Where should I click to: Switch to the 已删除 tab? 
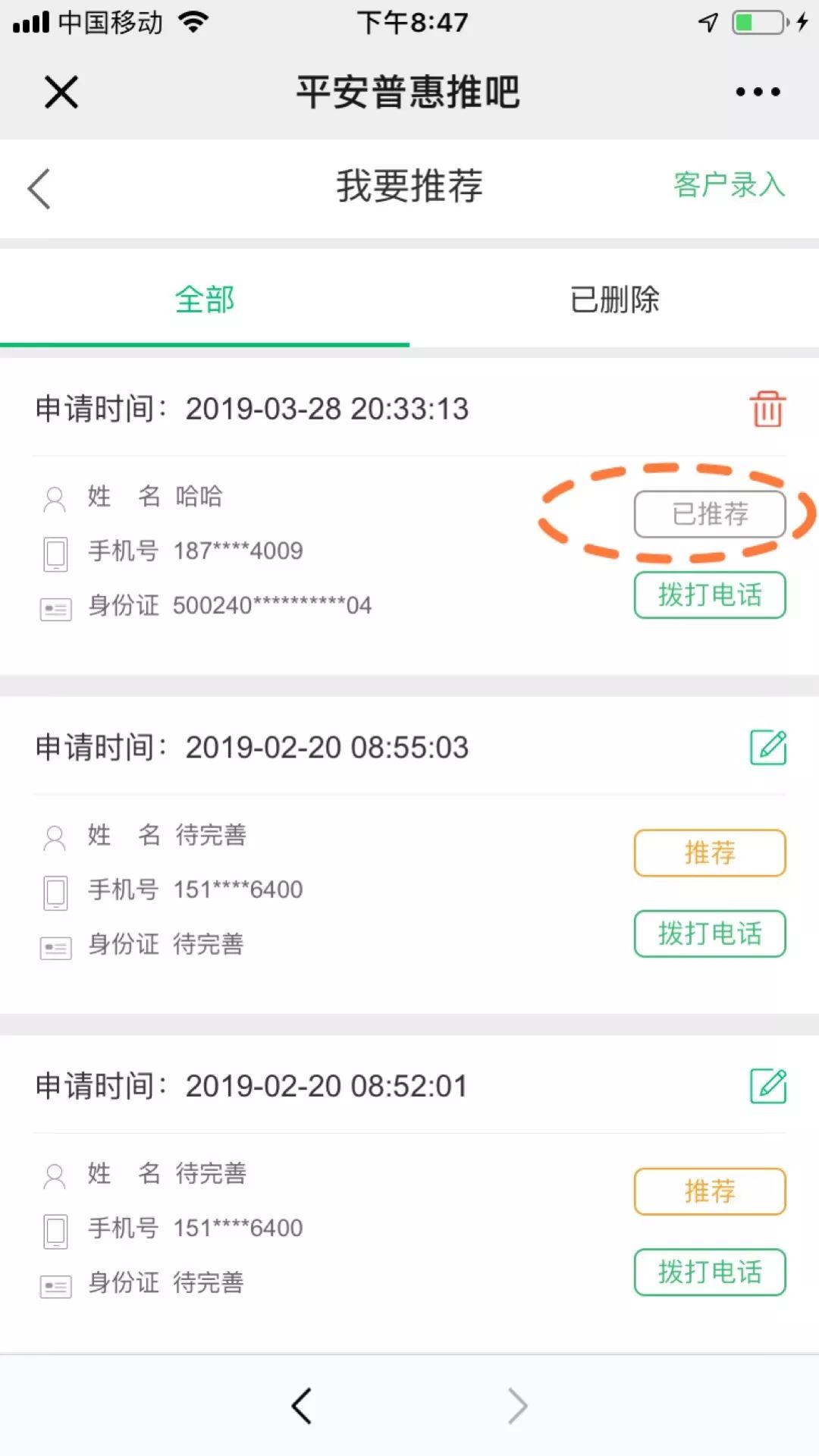pos(616,300)
